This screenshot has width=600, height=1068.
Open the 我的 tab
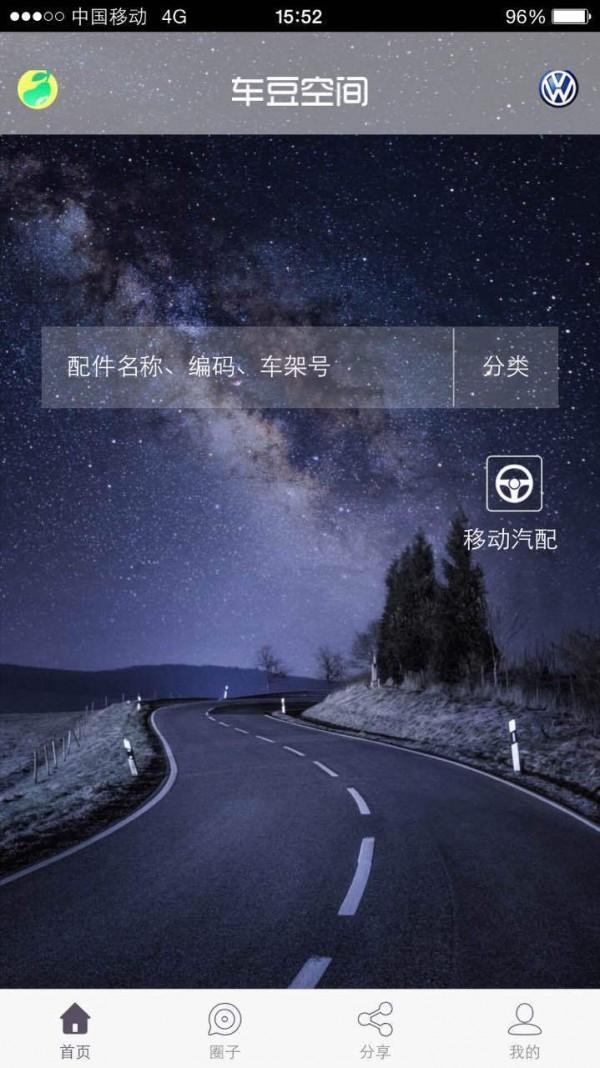(x=525, y=1031)
